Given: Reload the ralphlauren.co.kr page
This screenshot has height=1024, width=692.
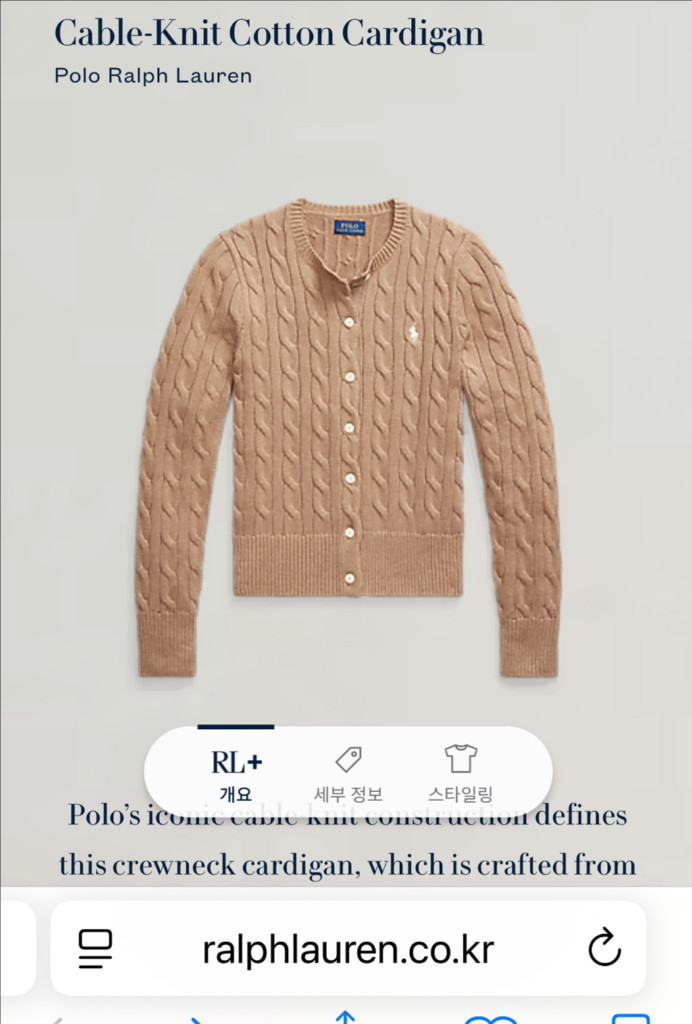Looking at the screenshot, I should pyautogui.click(x=604, y=949).
